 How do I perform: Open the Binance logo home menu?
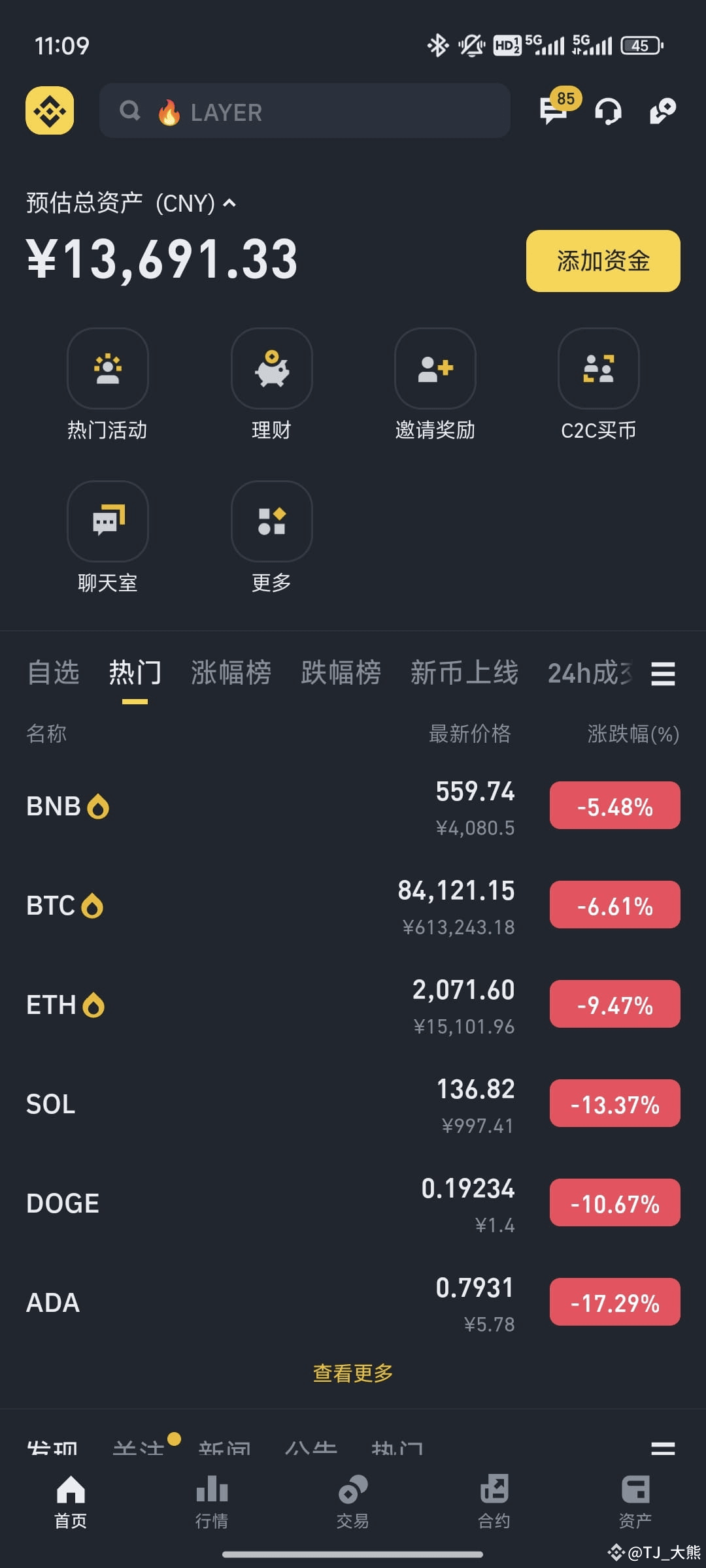point(49,111)
